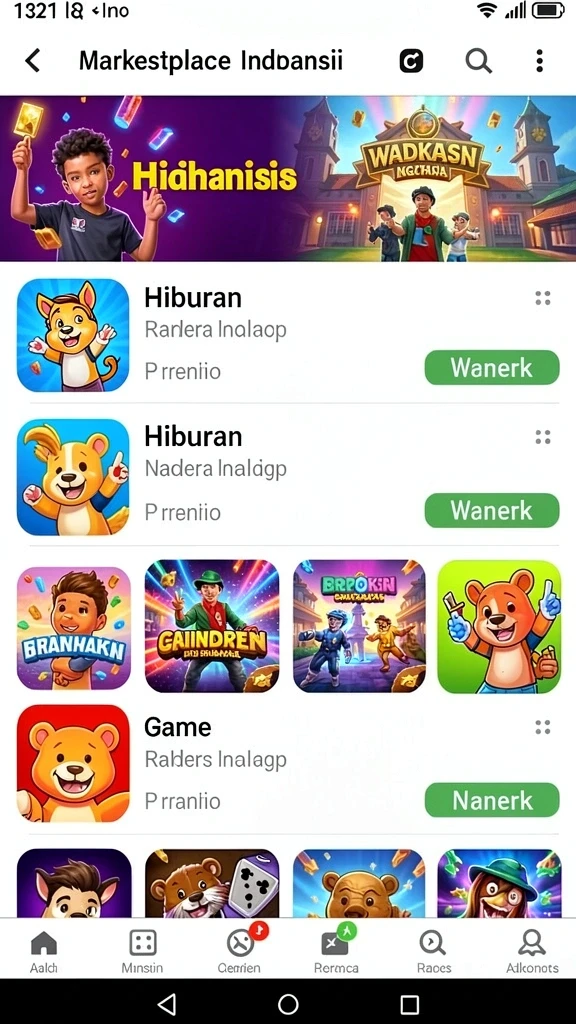The image size is (576, 1024).
Task: Switch to the Minstin tab
Action: 142,951
